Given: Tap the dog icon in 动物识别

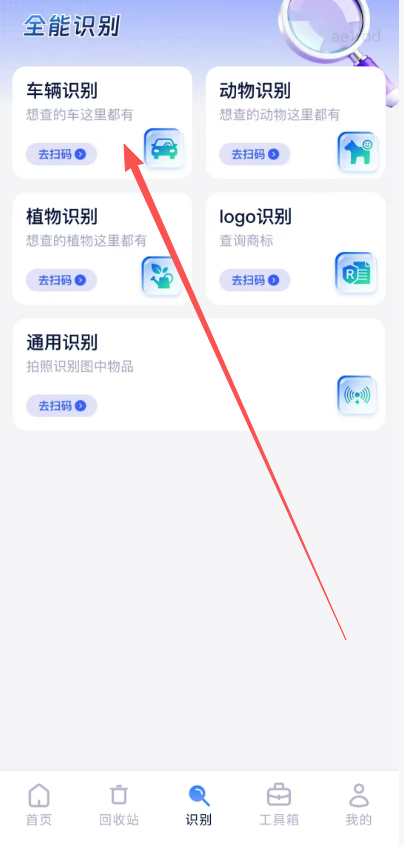Looking at the screenshot, I should pyautogui.click(x=358, y=152).
